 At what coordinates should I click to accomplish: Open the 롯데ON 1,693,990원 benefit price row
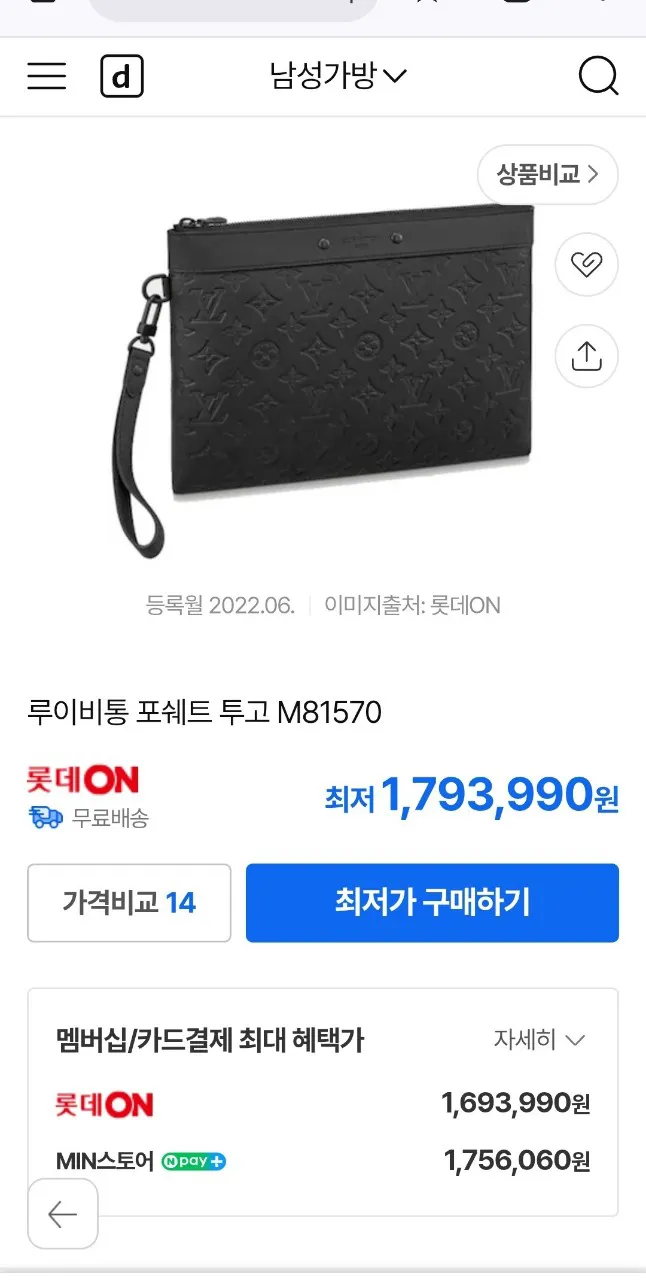tap(322, 1104)
